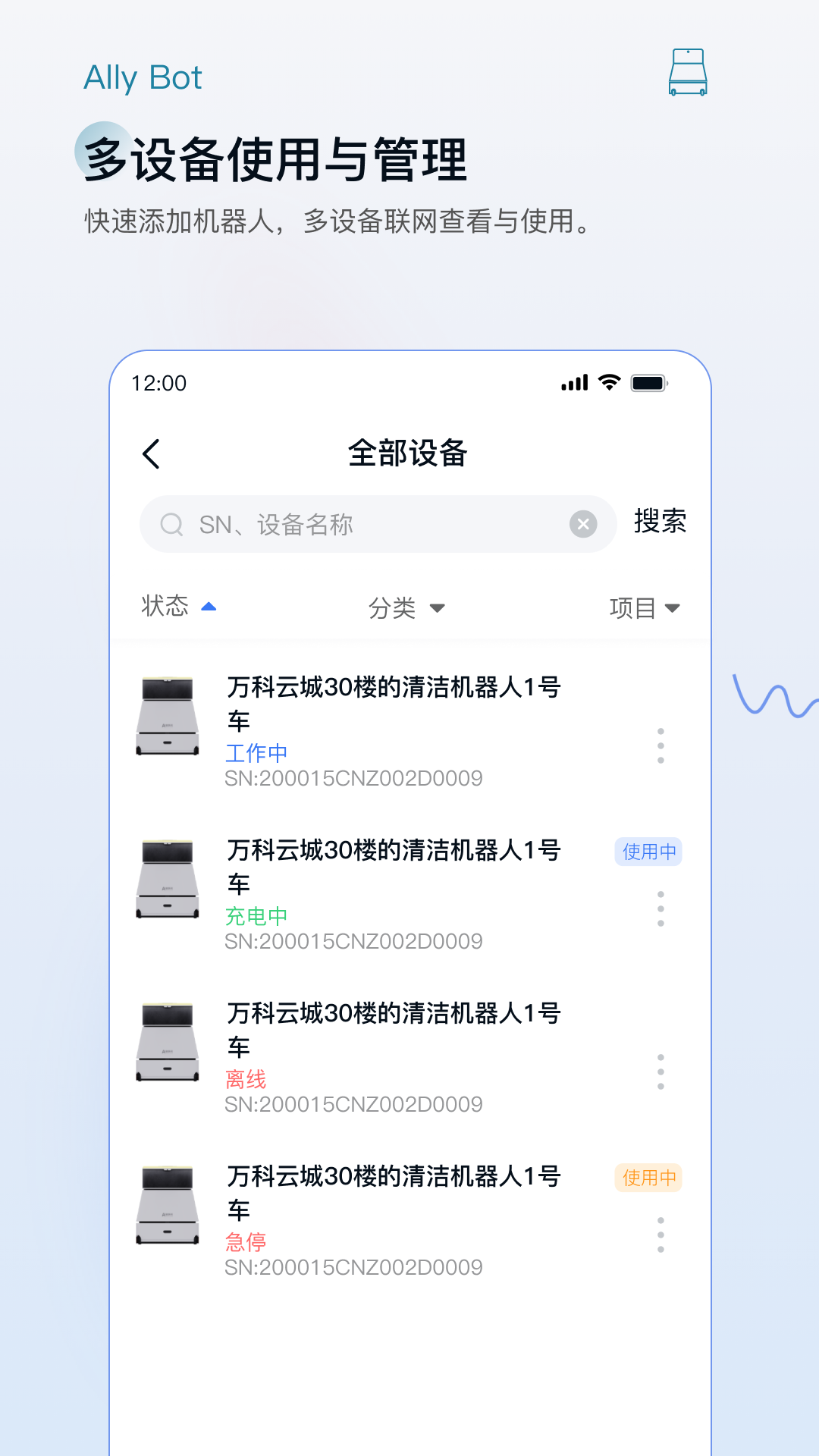This screenshot has height=1456, width=819.
Task: Open options for the 急停 robot entry
Action: pyautogui.click(x=661, y=1235)
